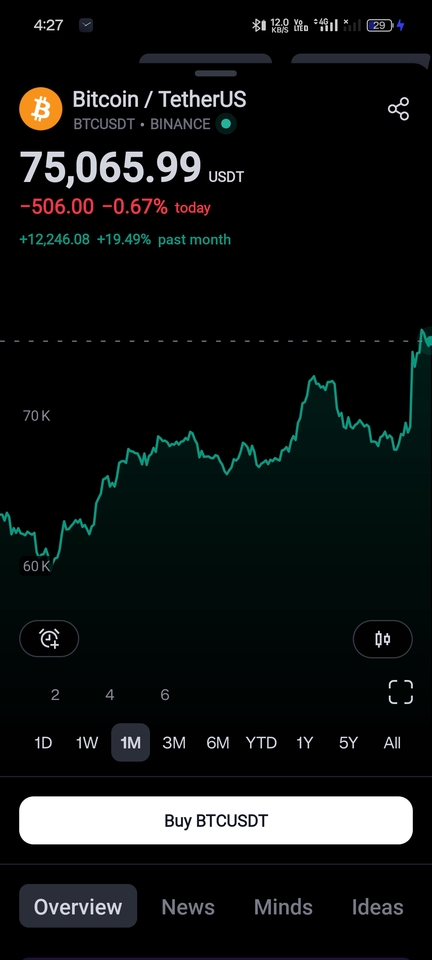Switch to the News tab
Screen dimensions: 432x960
click(188, 907)
